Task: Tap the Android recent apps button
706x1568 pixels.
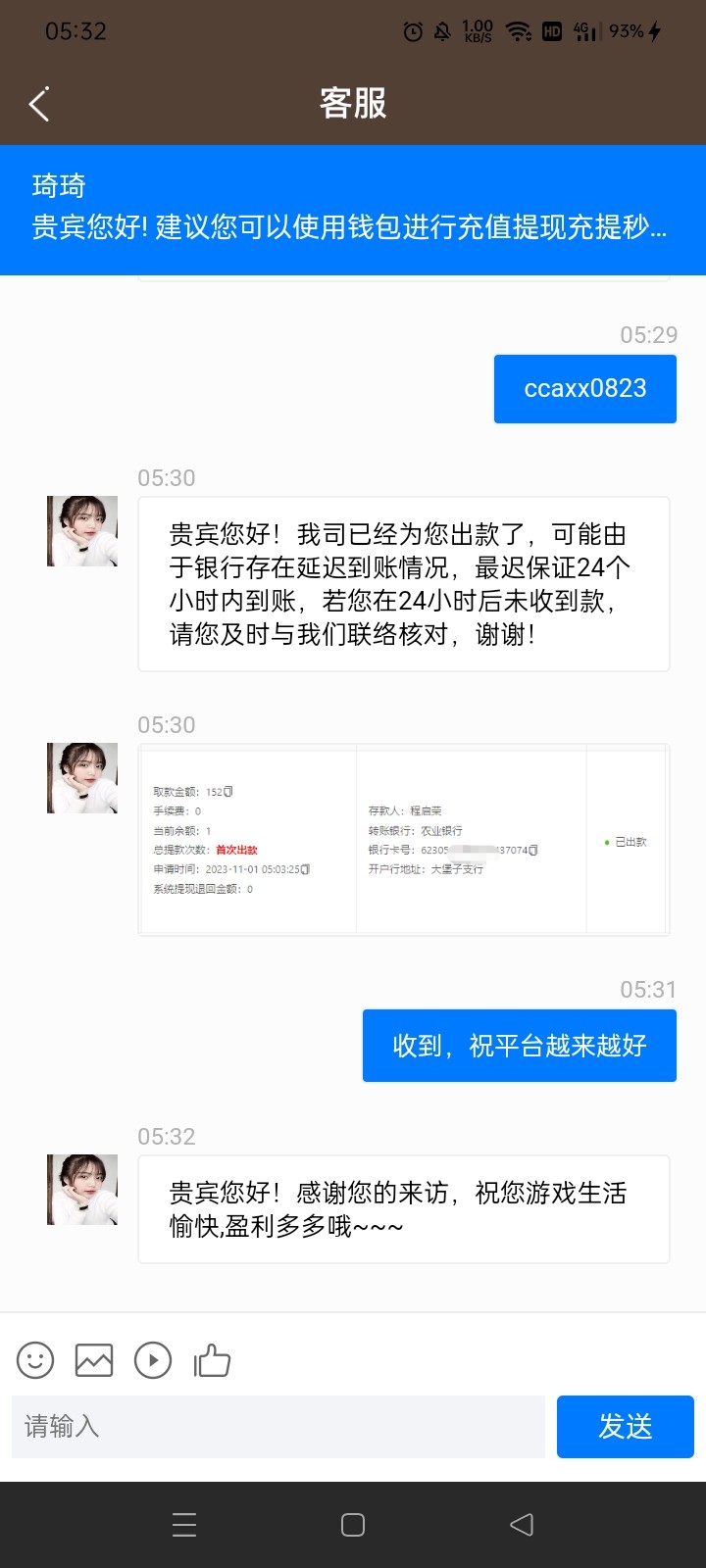Action: tap(183, 1524)
